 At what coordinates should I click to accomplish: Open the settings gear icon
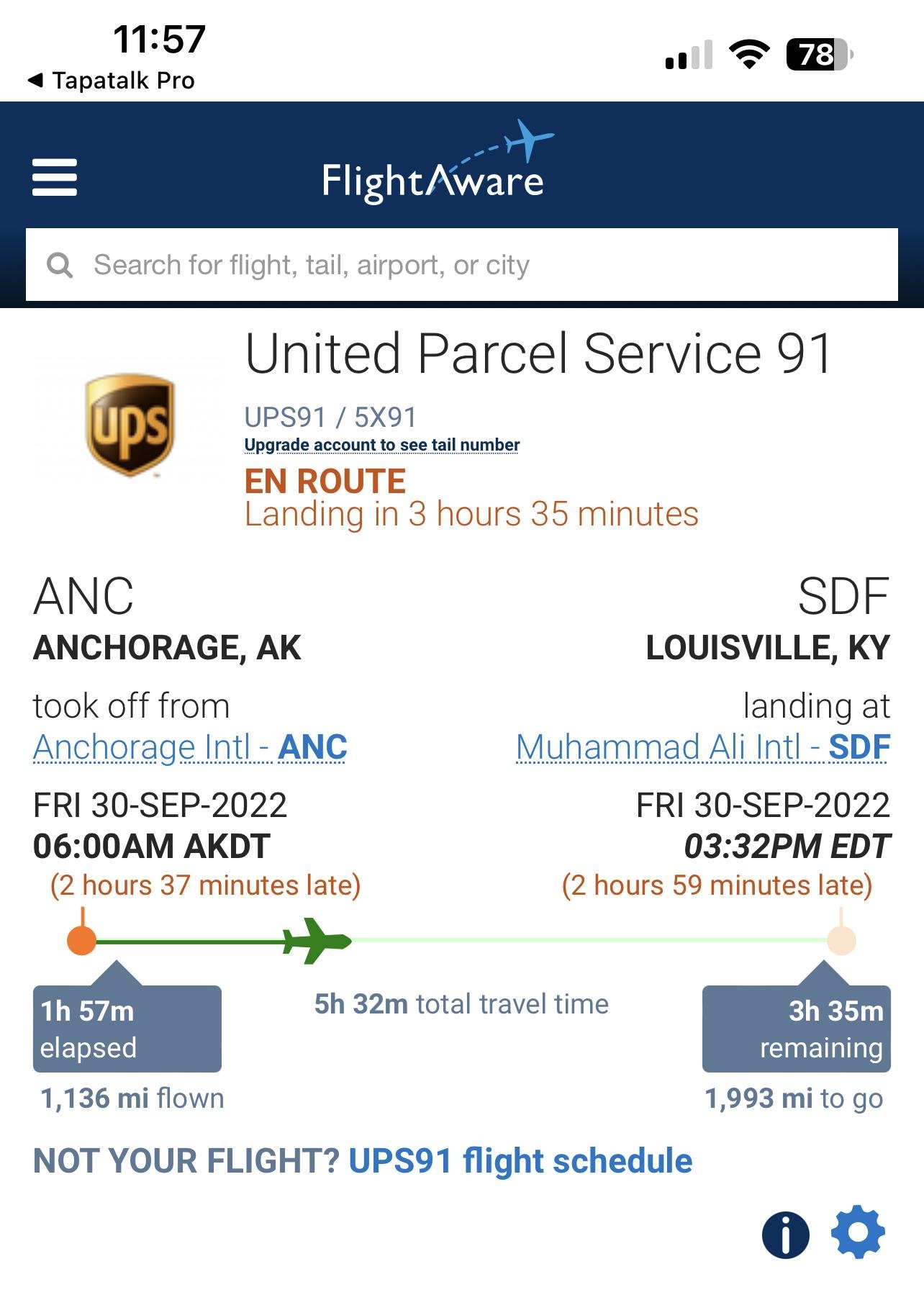[x=858, y=1233]
